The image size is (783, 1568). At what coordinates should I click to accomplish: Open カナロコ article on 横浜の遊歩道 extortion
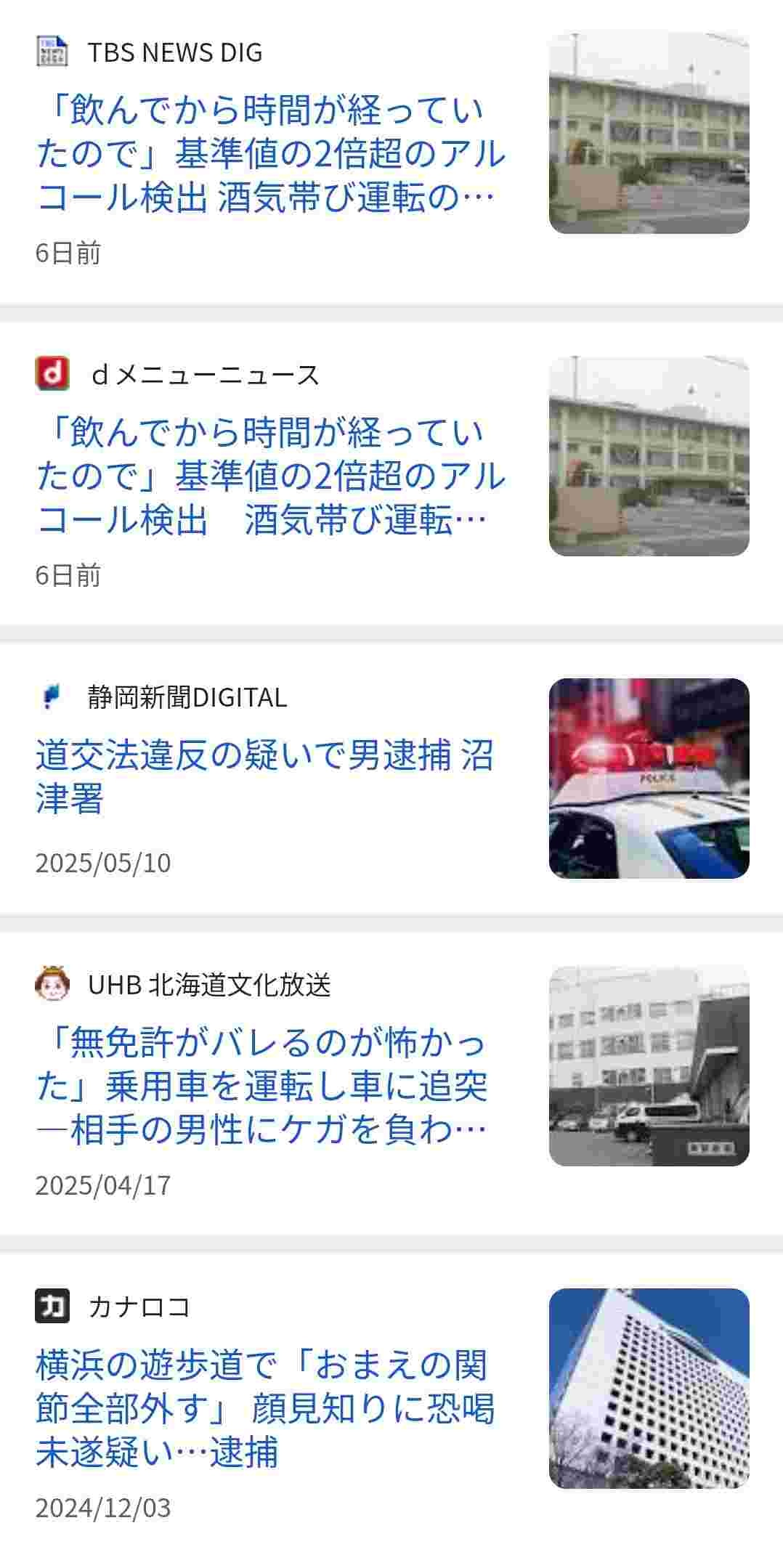(265, 1409)
